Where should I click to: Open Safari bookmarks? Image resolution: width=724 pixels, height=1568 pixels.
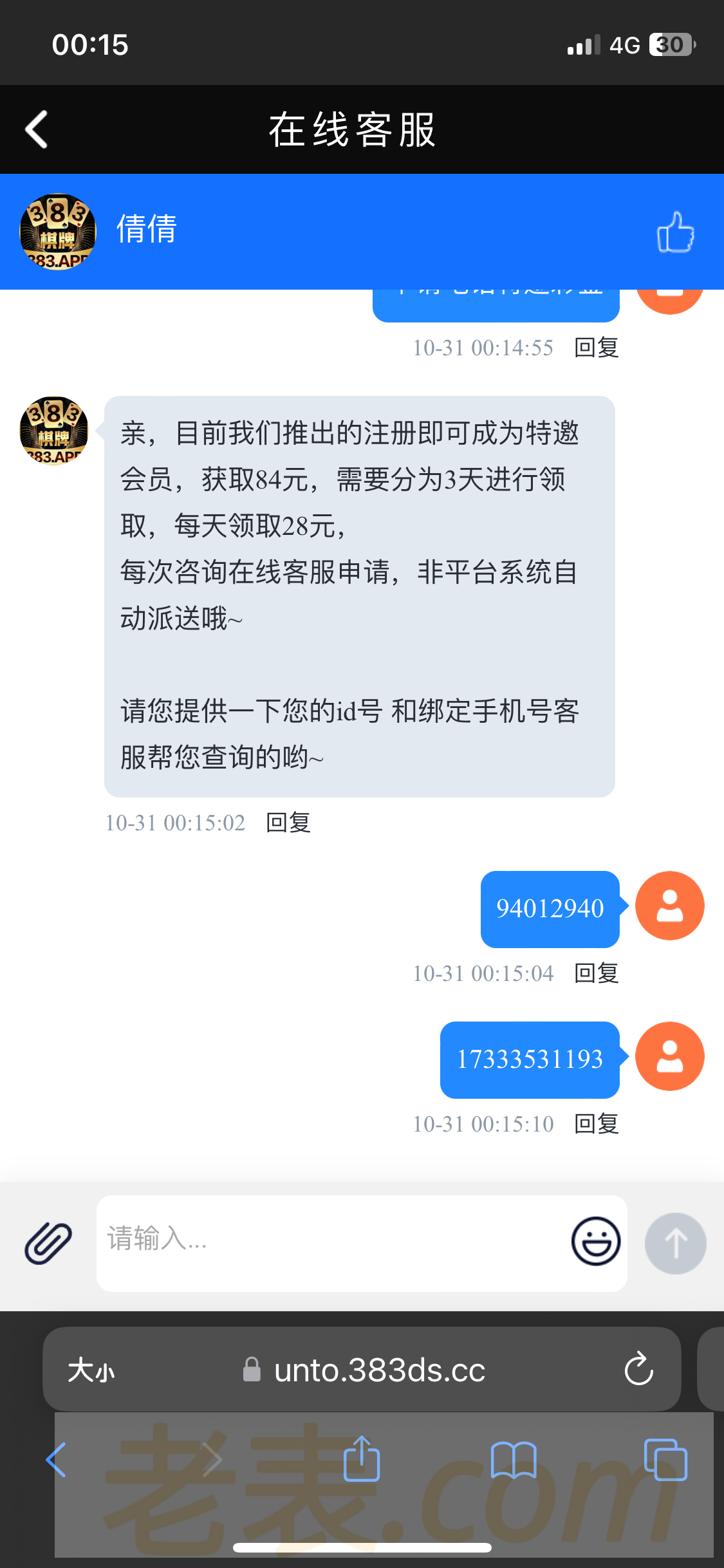coord(513,1459)
